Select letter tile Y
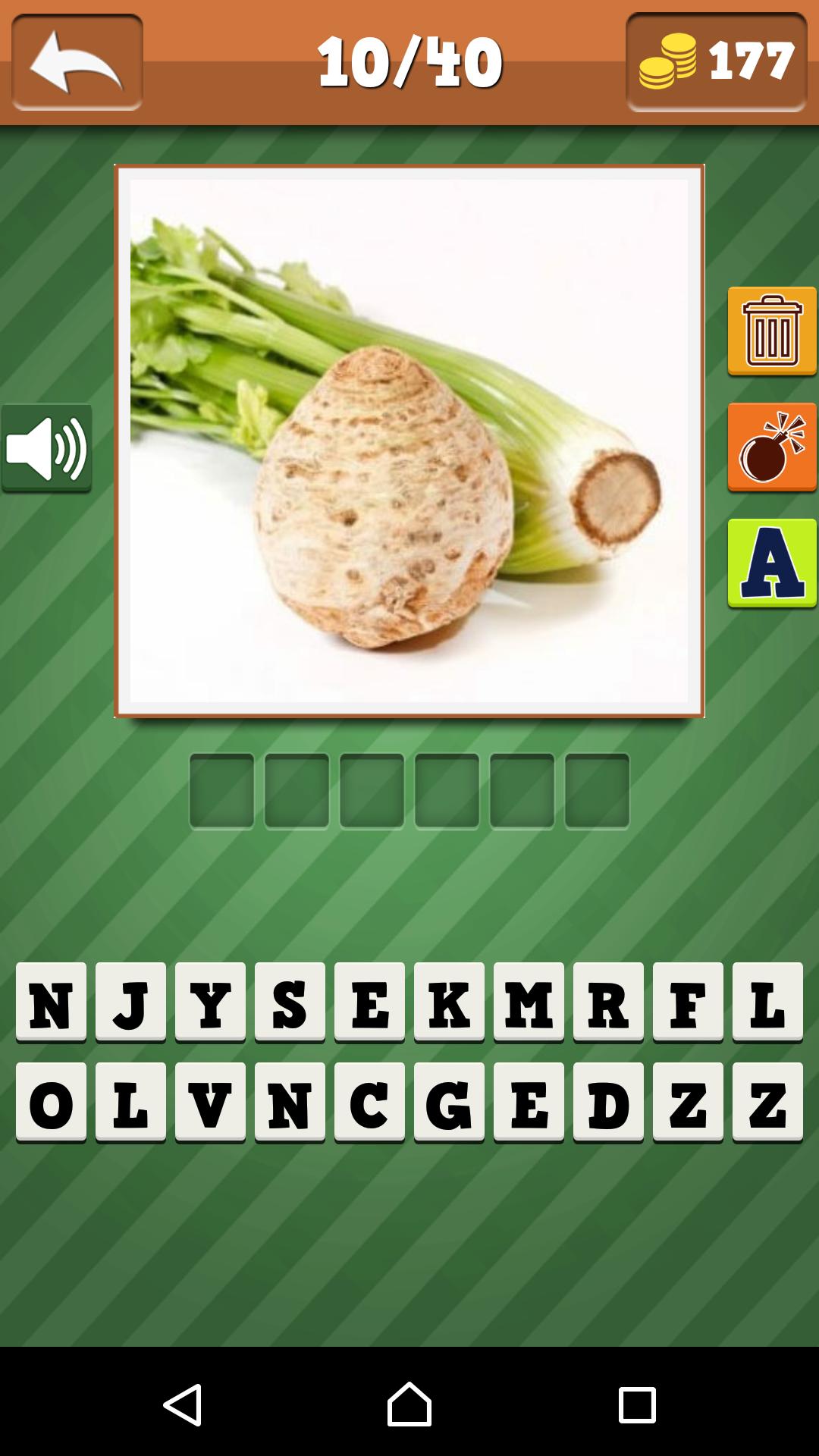Viewport: 819px width, 1456px height. click(x=210, y=1002)
